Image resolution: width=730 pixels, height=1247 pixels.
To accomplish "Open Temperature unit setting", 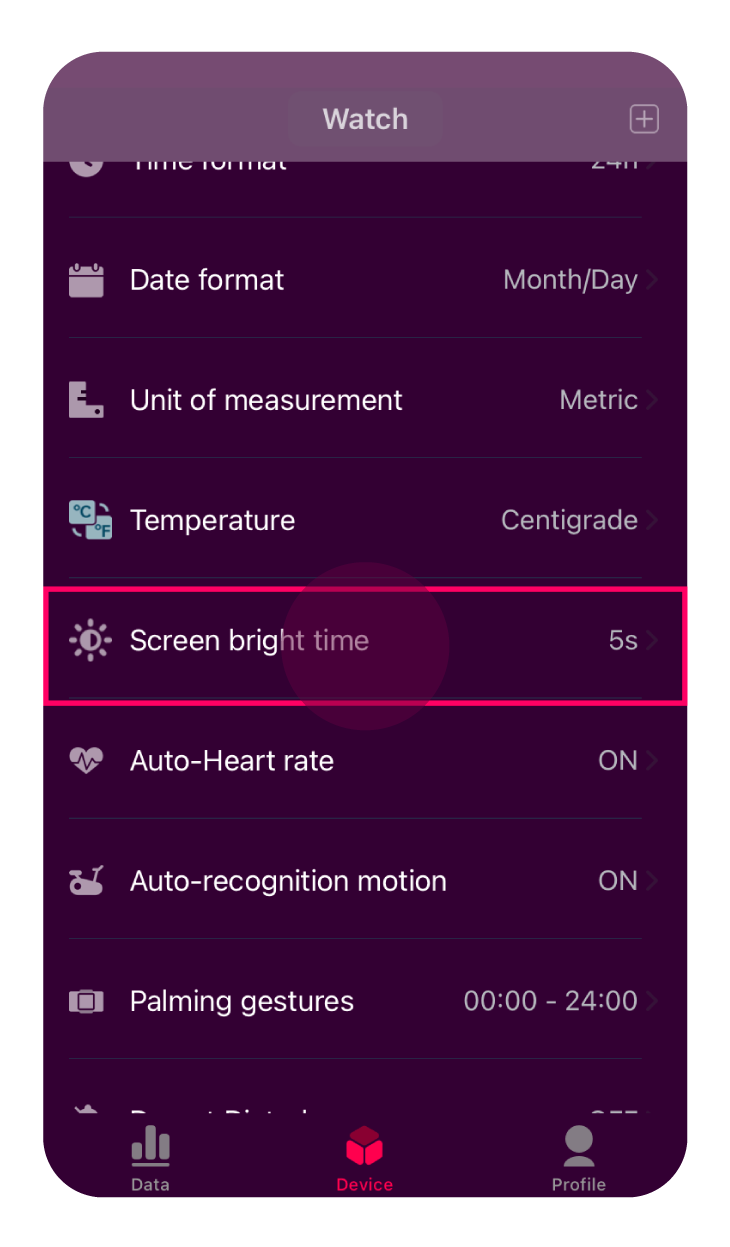I will pyautogui.click(x=364, y=520).
